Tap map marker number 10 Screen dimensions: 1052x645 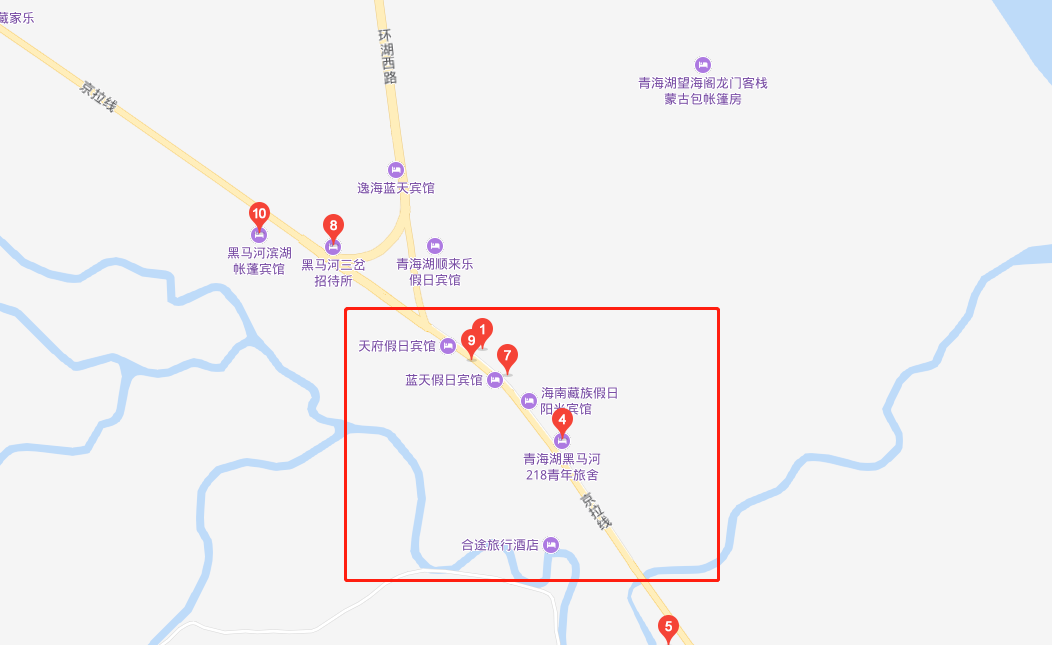259,213
